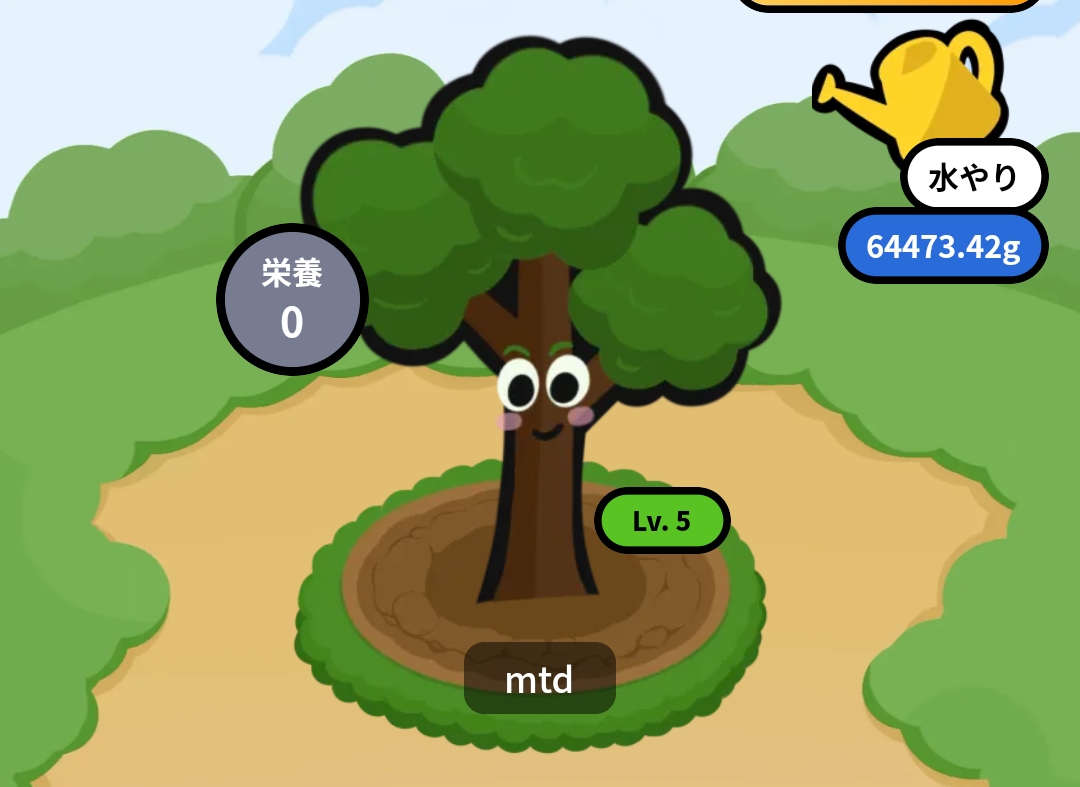Tap the mtd tree name label
Viewport: 1080px width, 787px height.
pos(539,679)
